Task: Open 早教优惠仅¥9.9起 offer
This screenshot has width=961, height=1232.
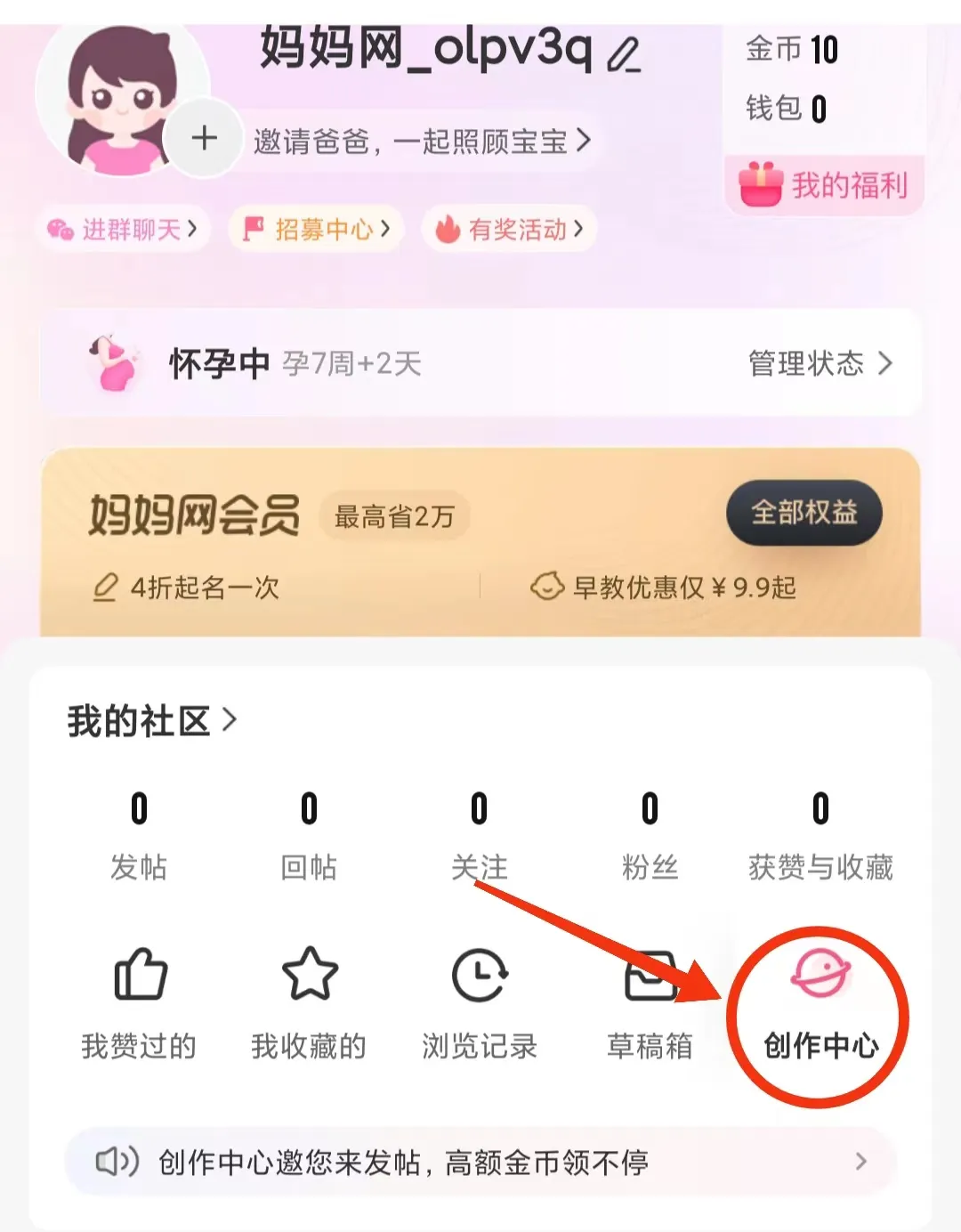Action: (663, 588)
